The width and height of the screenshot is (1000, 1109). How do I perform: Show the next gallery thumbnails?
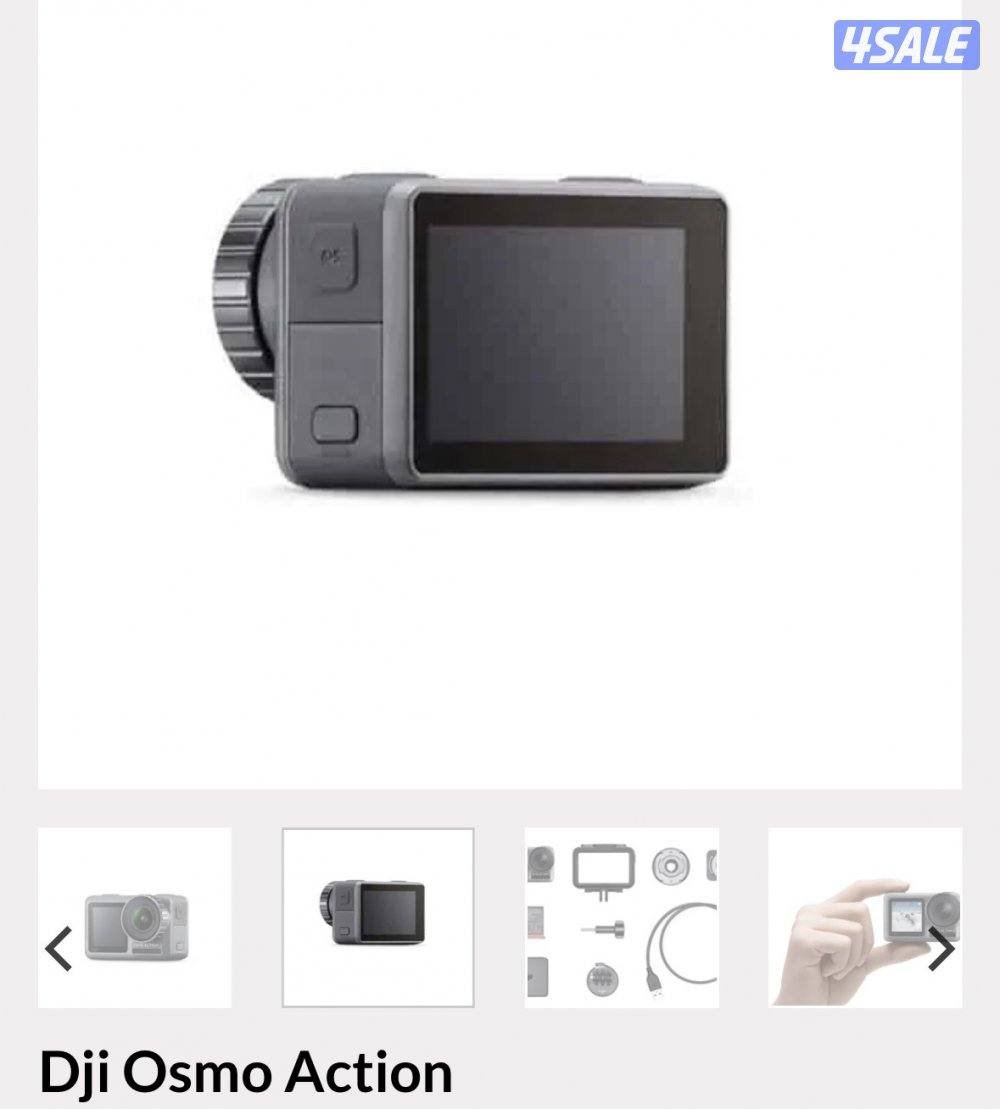tap(940, 948)
